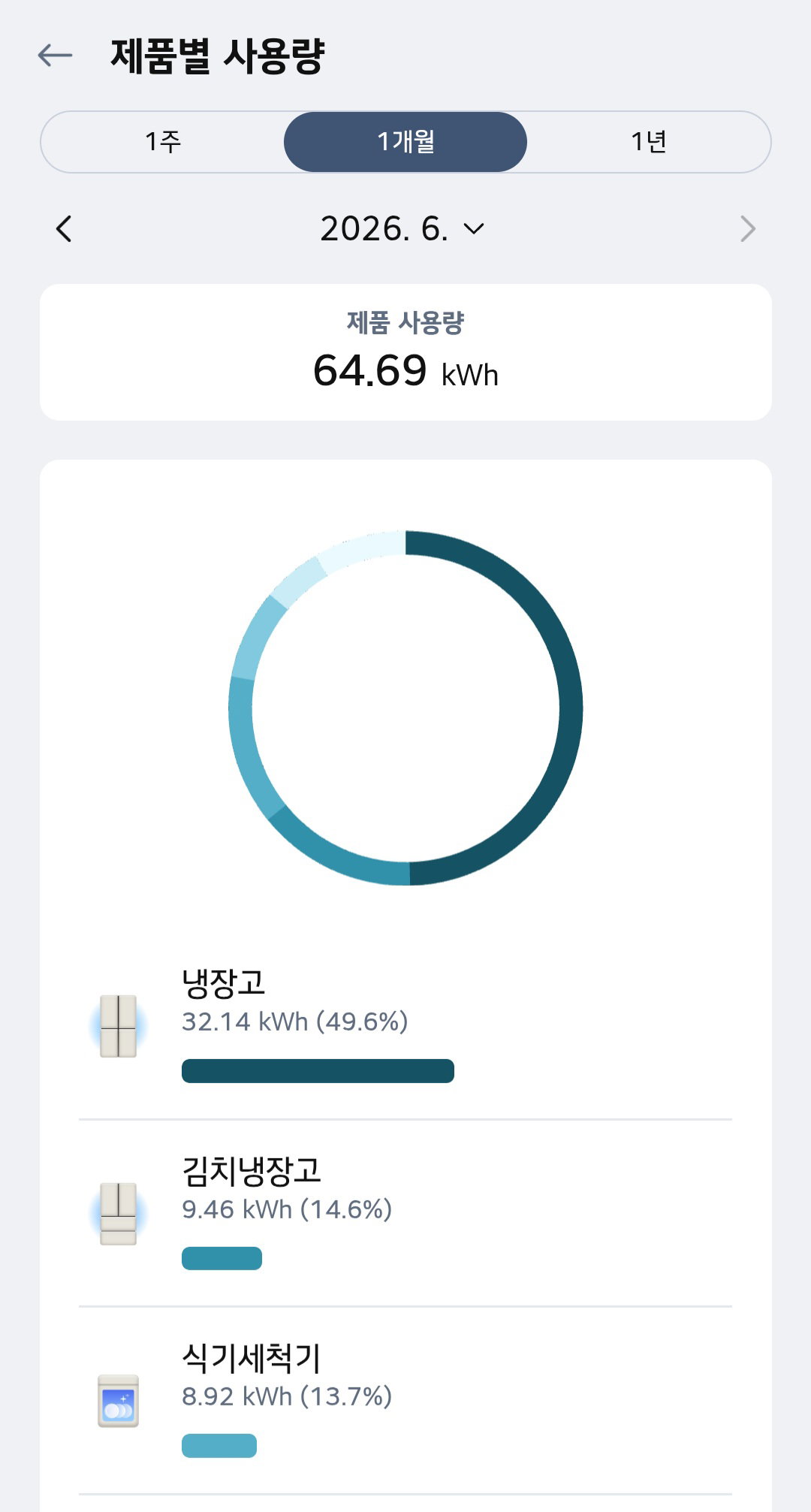Go to the next month

747,229
